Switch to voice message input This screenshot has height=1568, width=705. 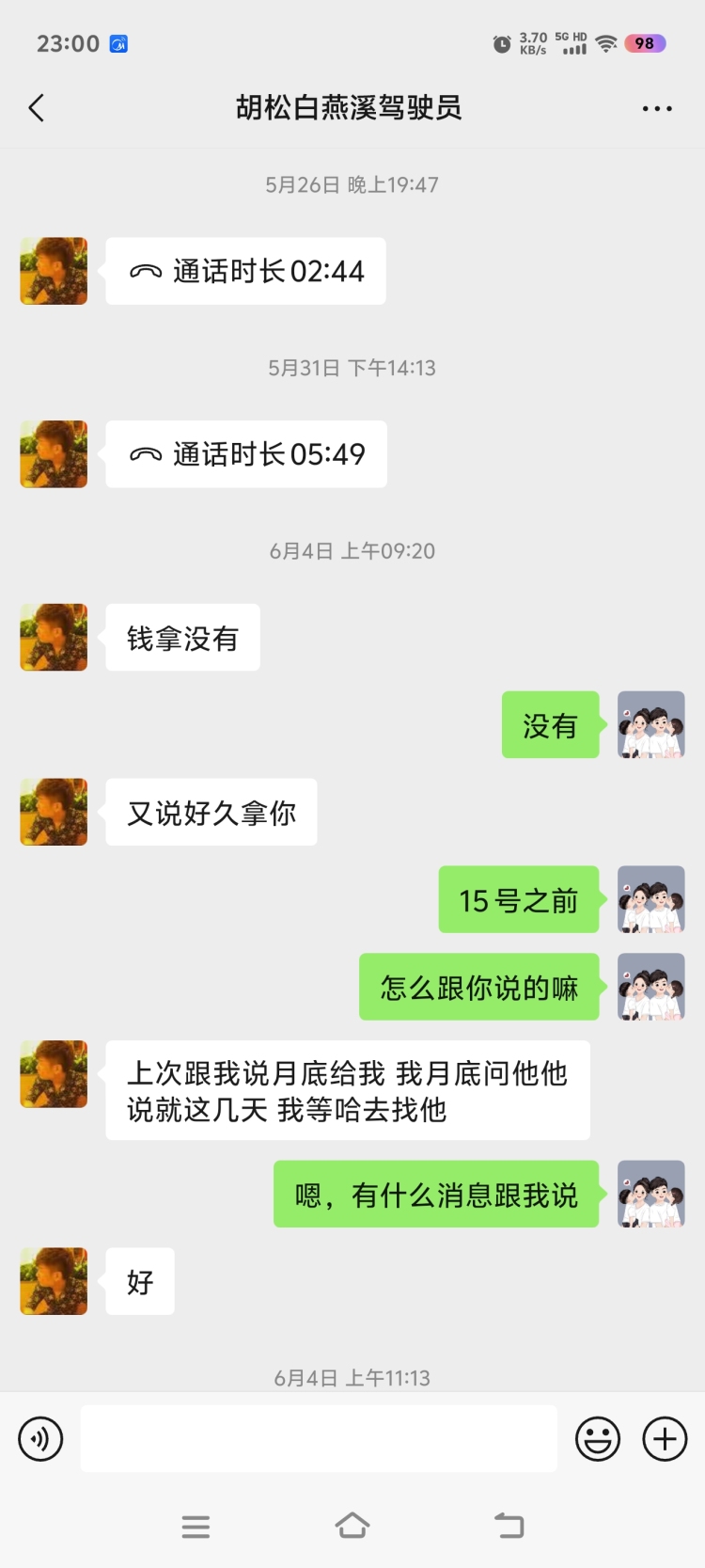[x=40, y=1438]
